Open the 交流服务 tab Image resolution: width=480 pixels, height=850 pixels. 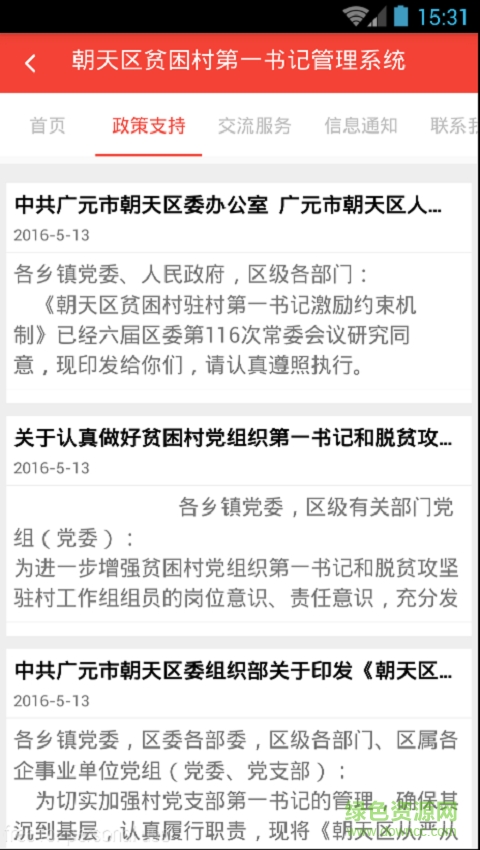tap(254, 126)
